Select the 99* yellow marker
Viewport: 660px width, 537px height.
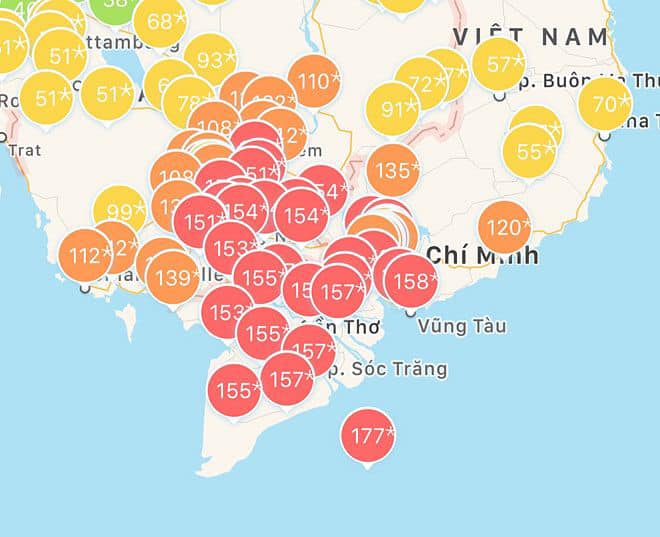120,211
